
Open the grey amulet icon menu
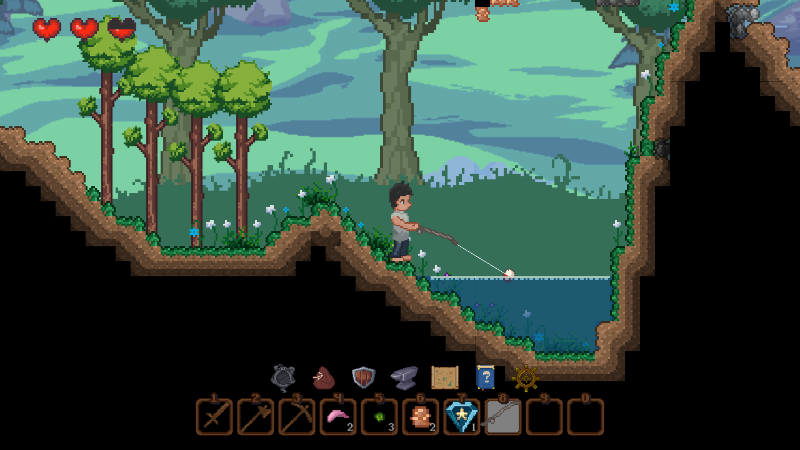283,378
